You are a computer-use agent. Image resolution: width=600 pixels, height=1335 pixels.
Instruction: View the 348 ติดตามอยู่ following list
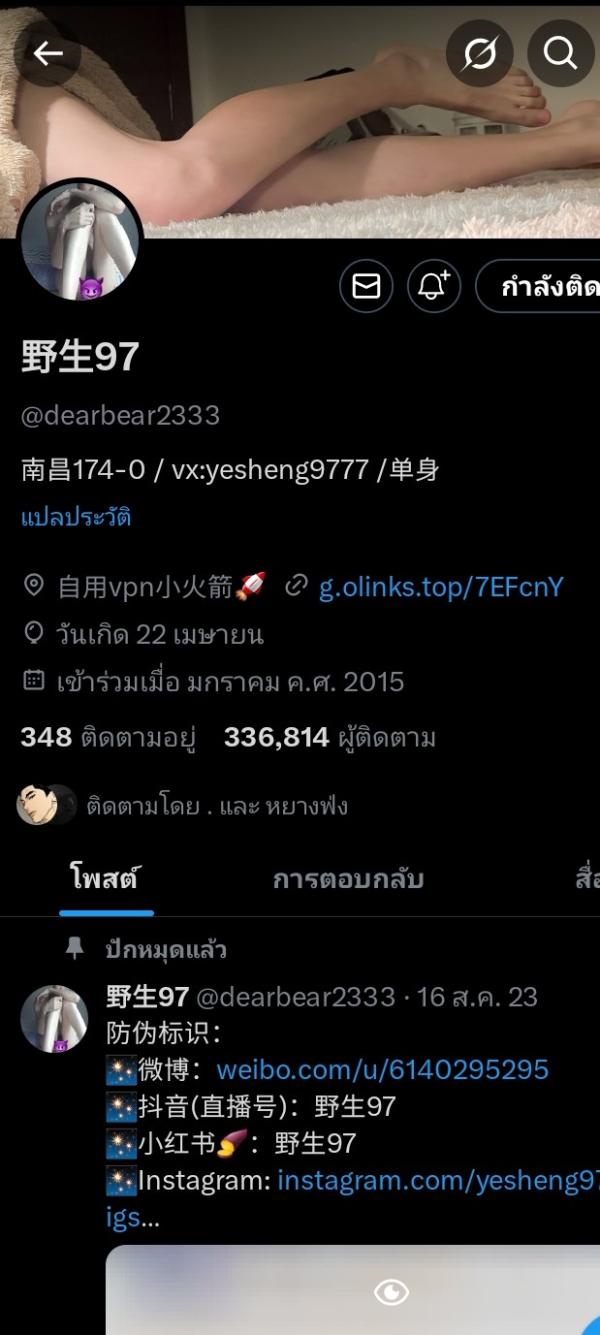click(108, 738)
